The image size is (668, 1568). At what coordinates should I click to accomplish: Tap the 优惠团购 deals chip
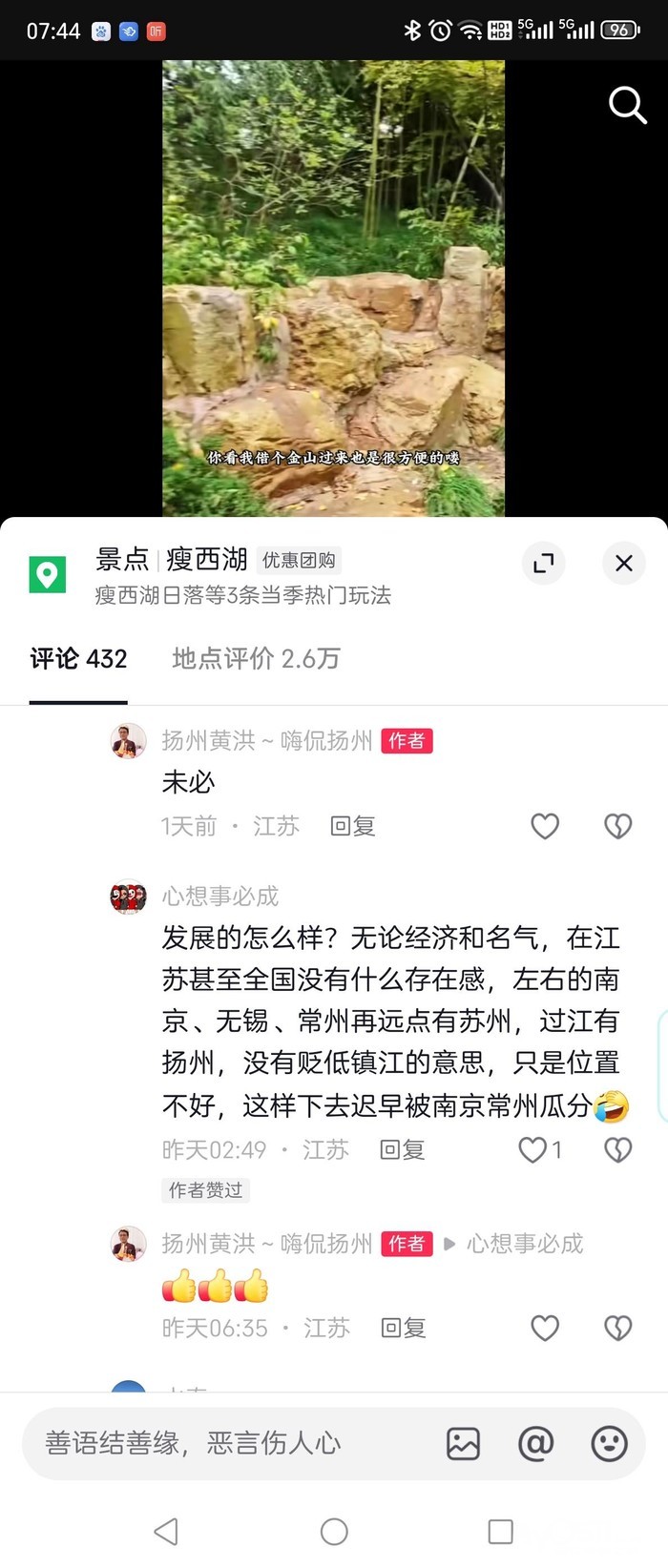coord(299,560)
